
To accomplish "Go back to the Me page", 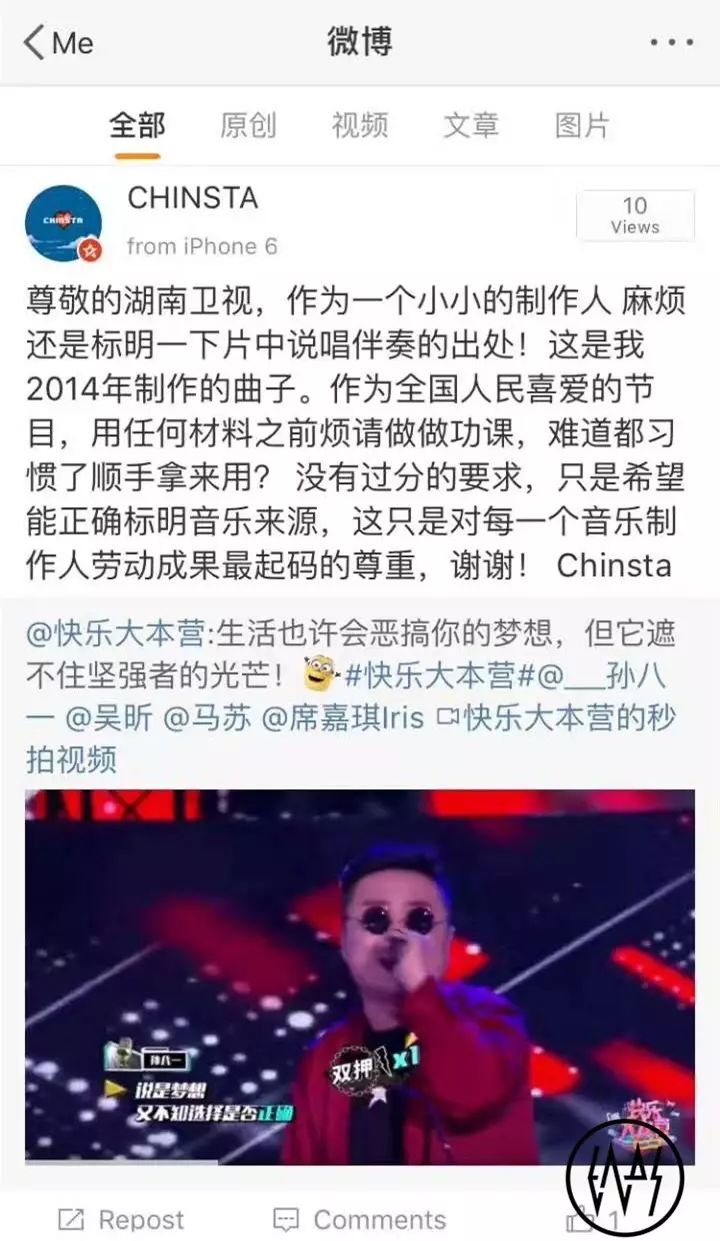I will (58, 43).
